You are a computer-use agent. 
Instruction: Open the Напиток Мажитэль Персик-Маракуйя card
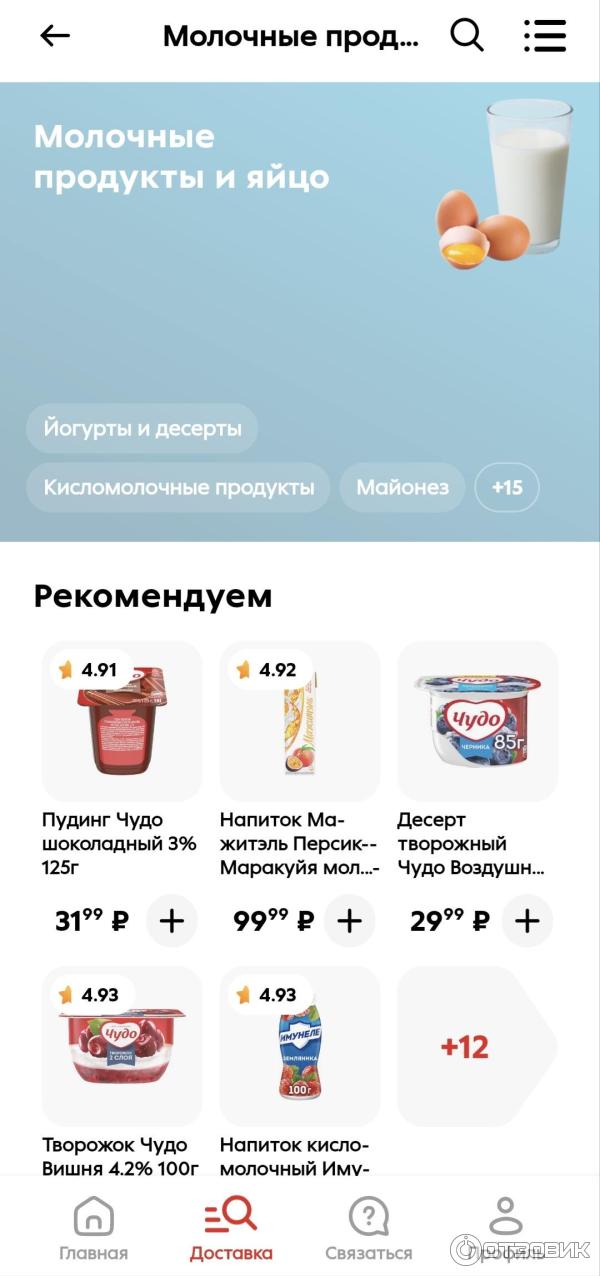tap(299, 722)
